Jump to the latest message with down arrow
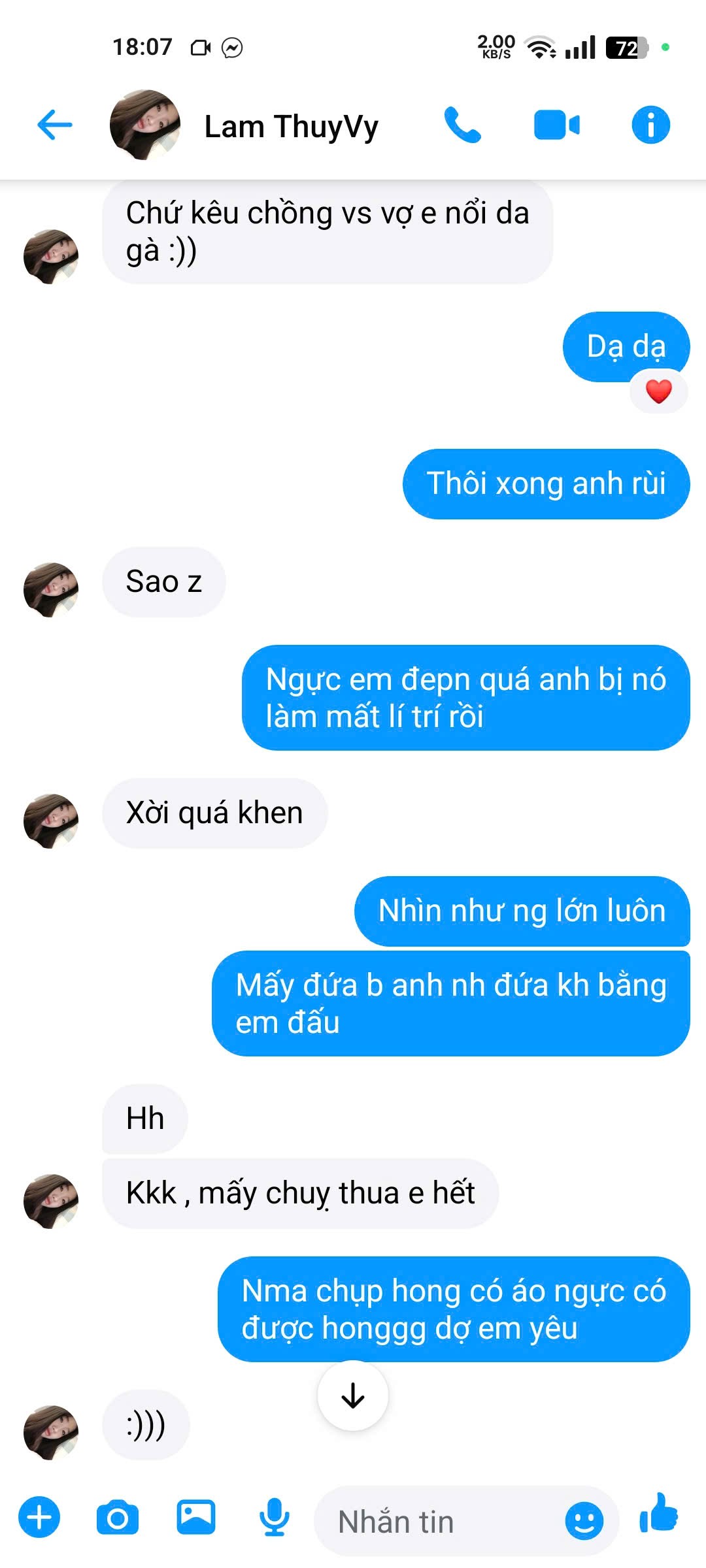Image resolution: width=706 pixels, height=1568 pixels. pyautogui.click(x=353, y=1395)
